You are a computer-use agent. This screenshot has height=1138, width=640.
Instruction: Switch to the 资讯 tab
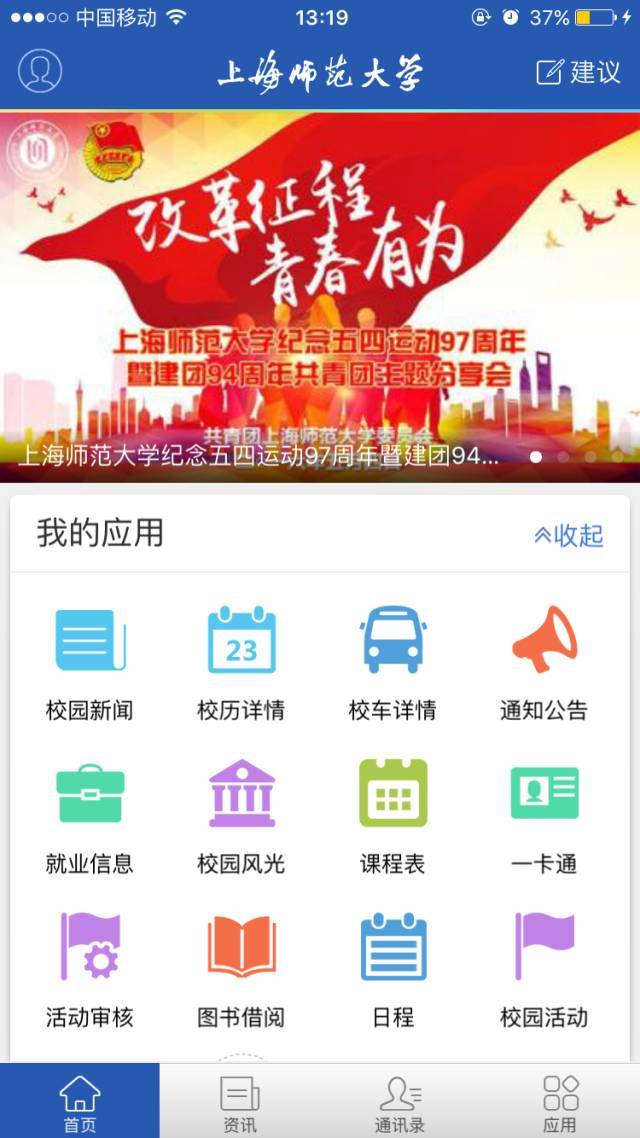click(240, 1102)
